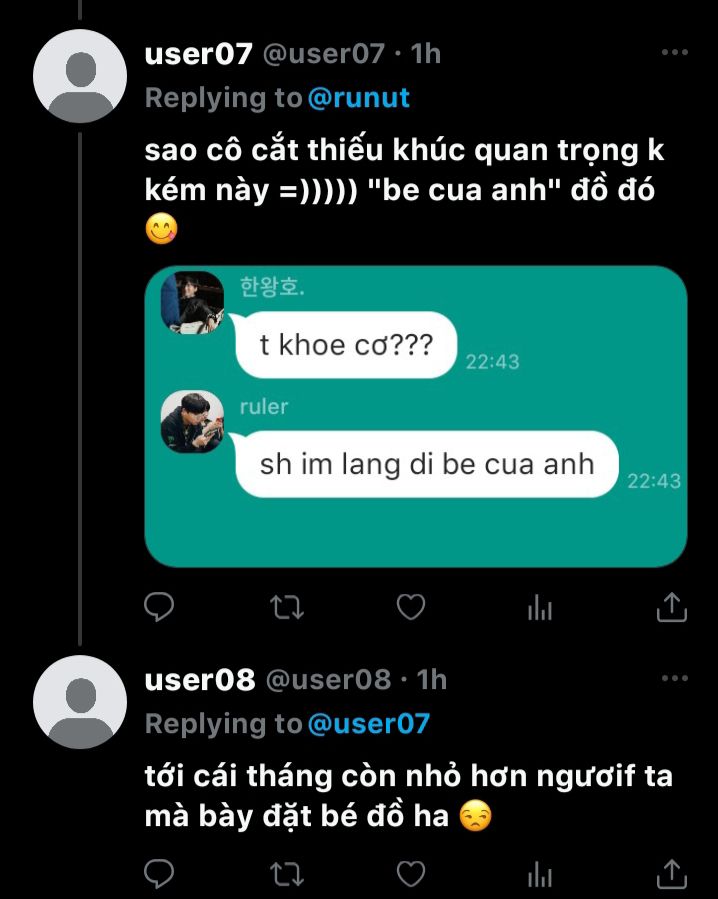View analytics for user08's tweet
This screenshot has width=718, height=899.
coord(540,875)
